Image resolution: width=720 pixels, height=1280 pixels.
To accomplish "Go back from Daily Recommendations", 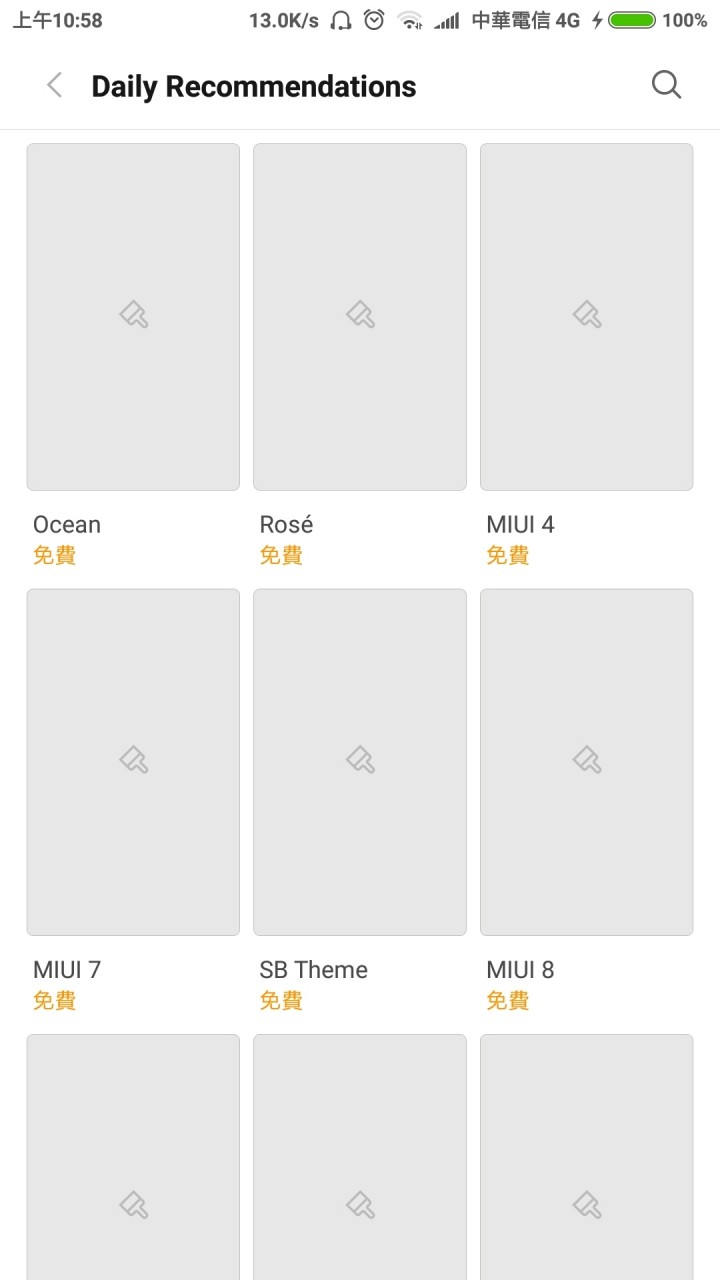I will tap(55, 86).
